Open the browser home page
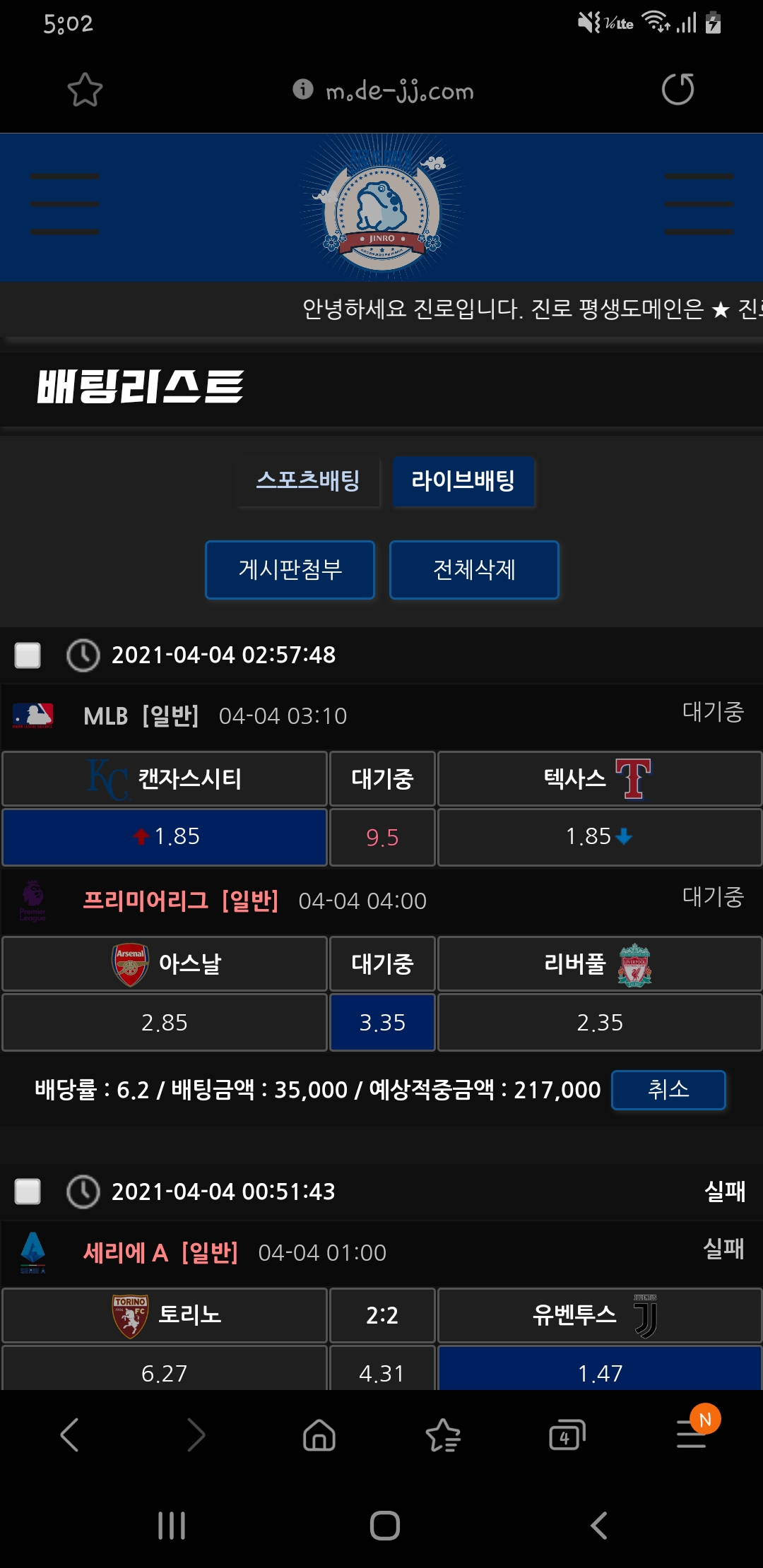Viewport: 763px width, 1568px height. [319, 1435]
